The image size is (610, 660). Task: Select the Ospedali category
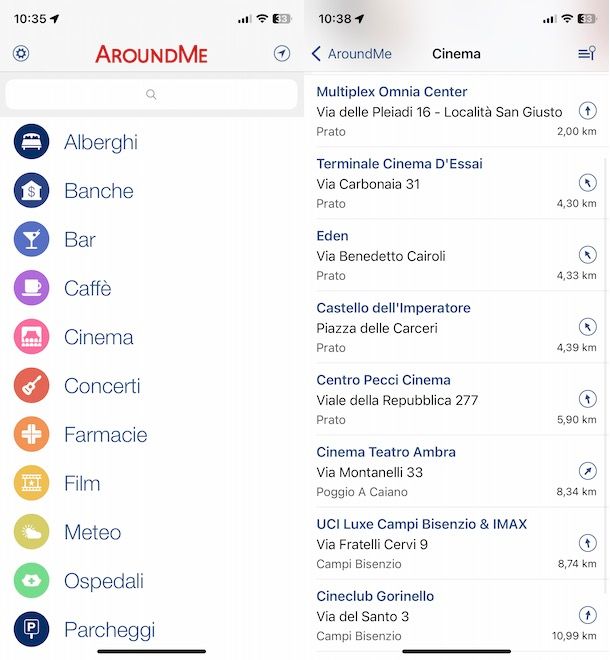(x=103, y=581)
